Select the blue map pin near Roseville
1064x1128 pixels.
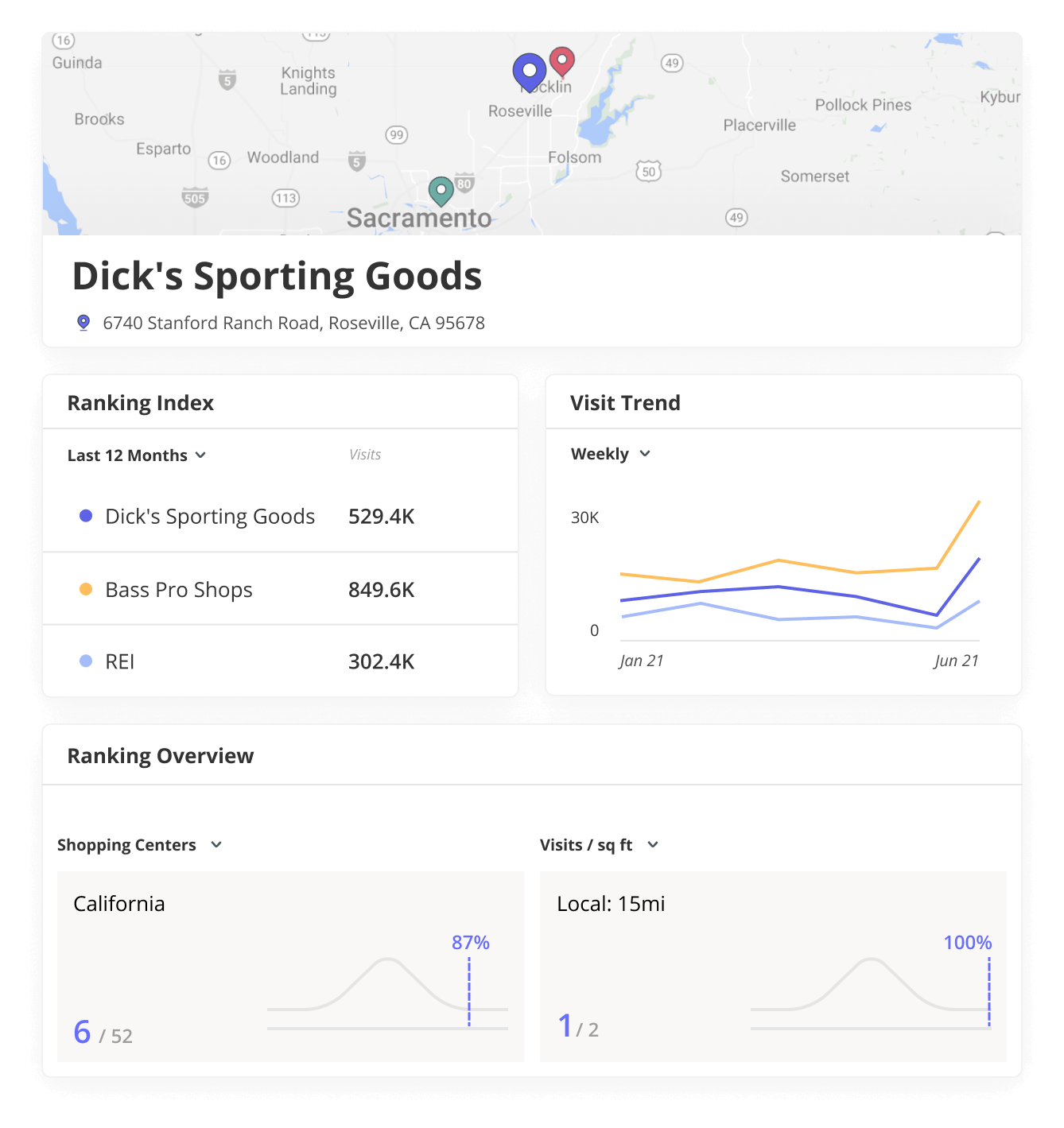(529, 72)
